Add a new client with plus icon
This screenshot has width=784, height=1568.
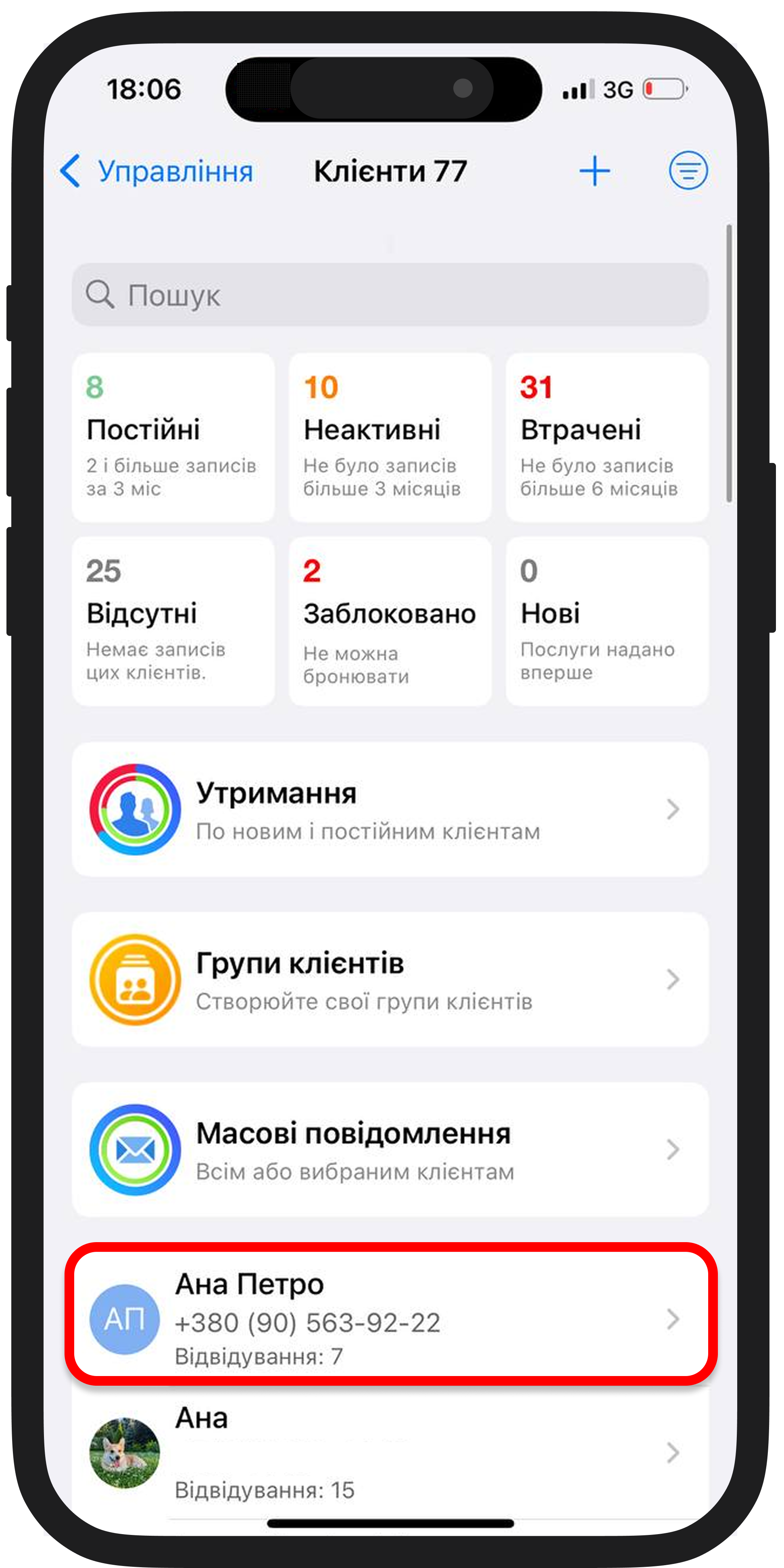pos(594,171)
